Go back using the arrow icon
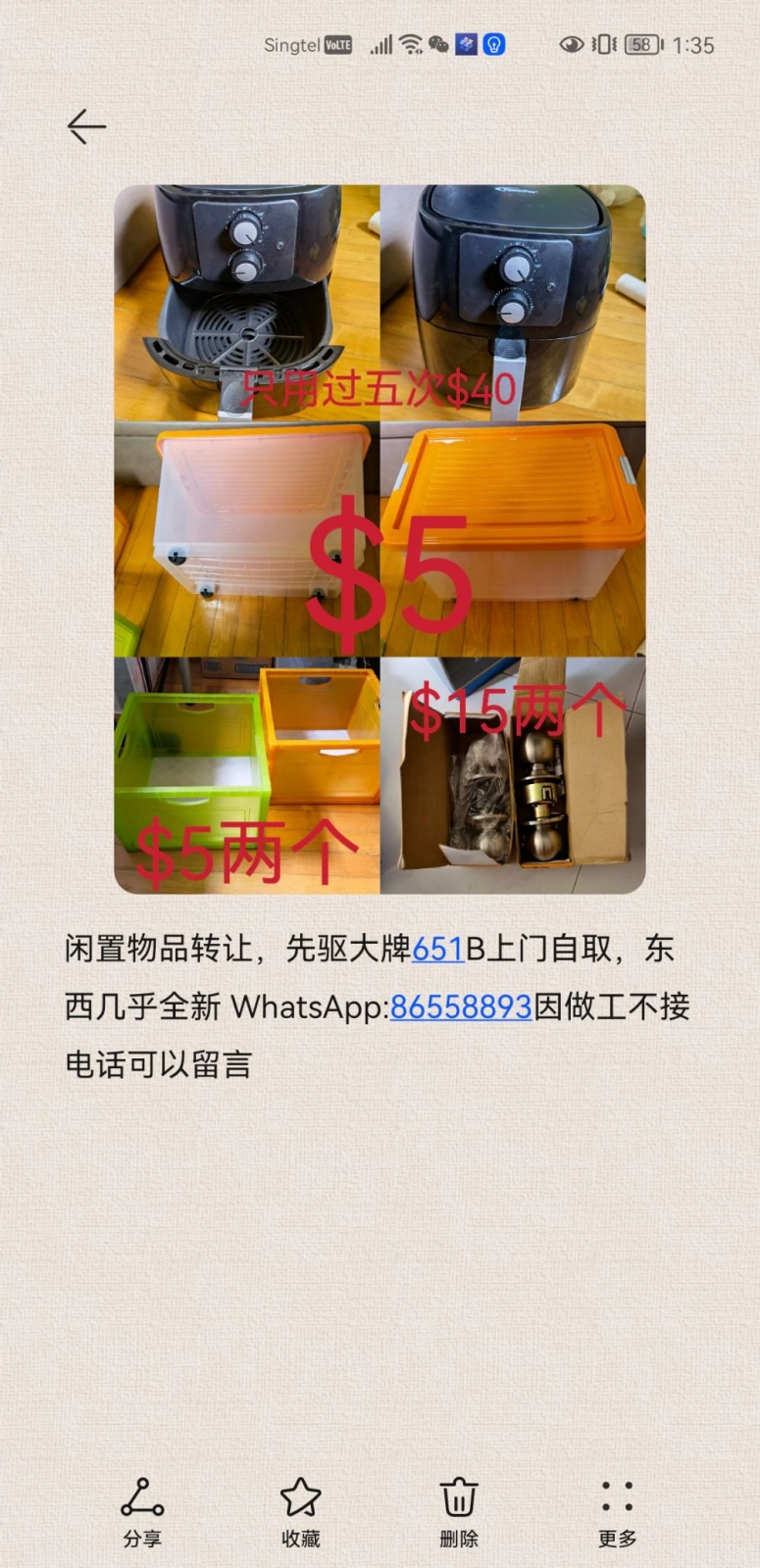 pos(86,126)
